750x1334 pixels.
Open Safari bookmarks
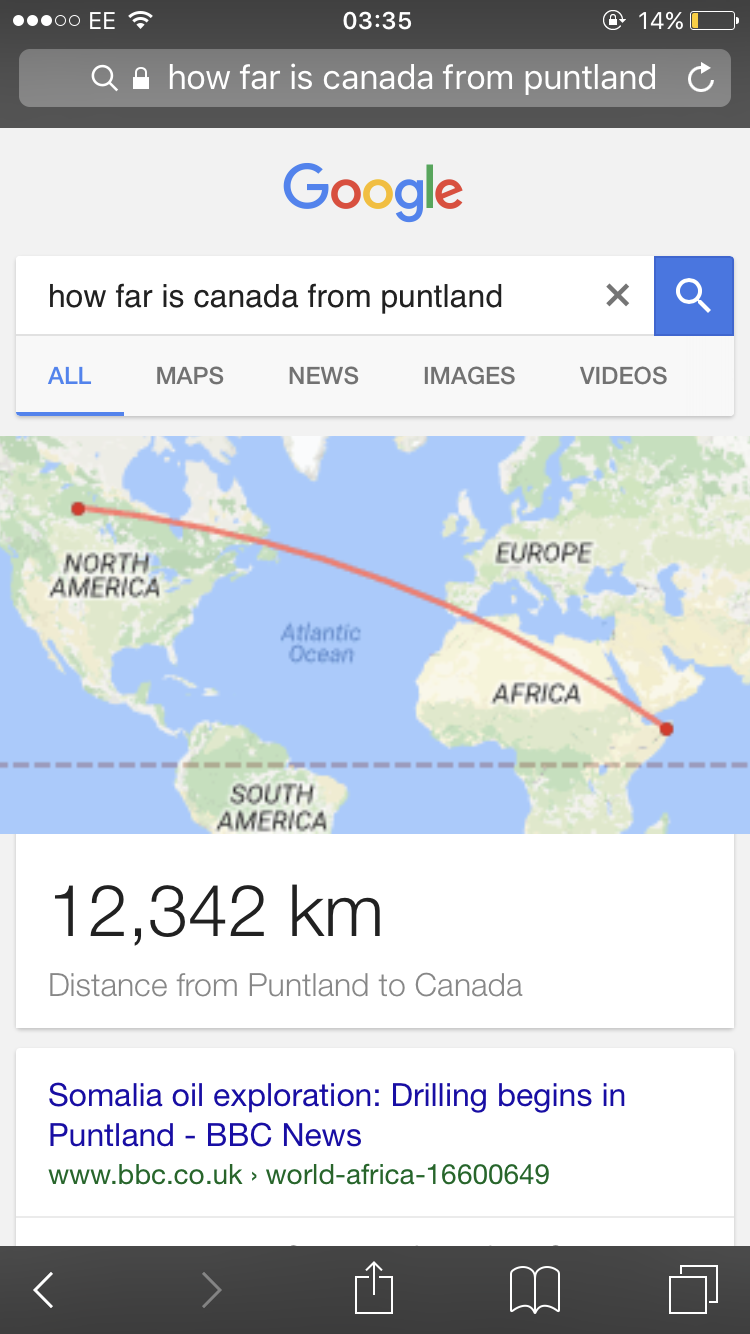point(535,1289)
